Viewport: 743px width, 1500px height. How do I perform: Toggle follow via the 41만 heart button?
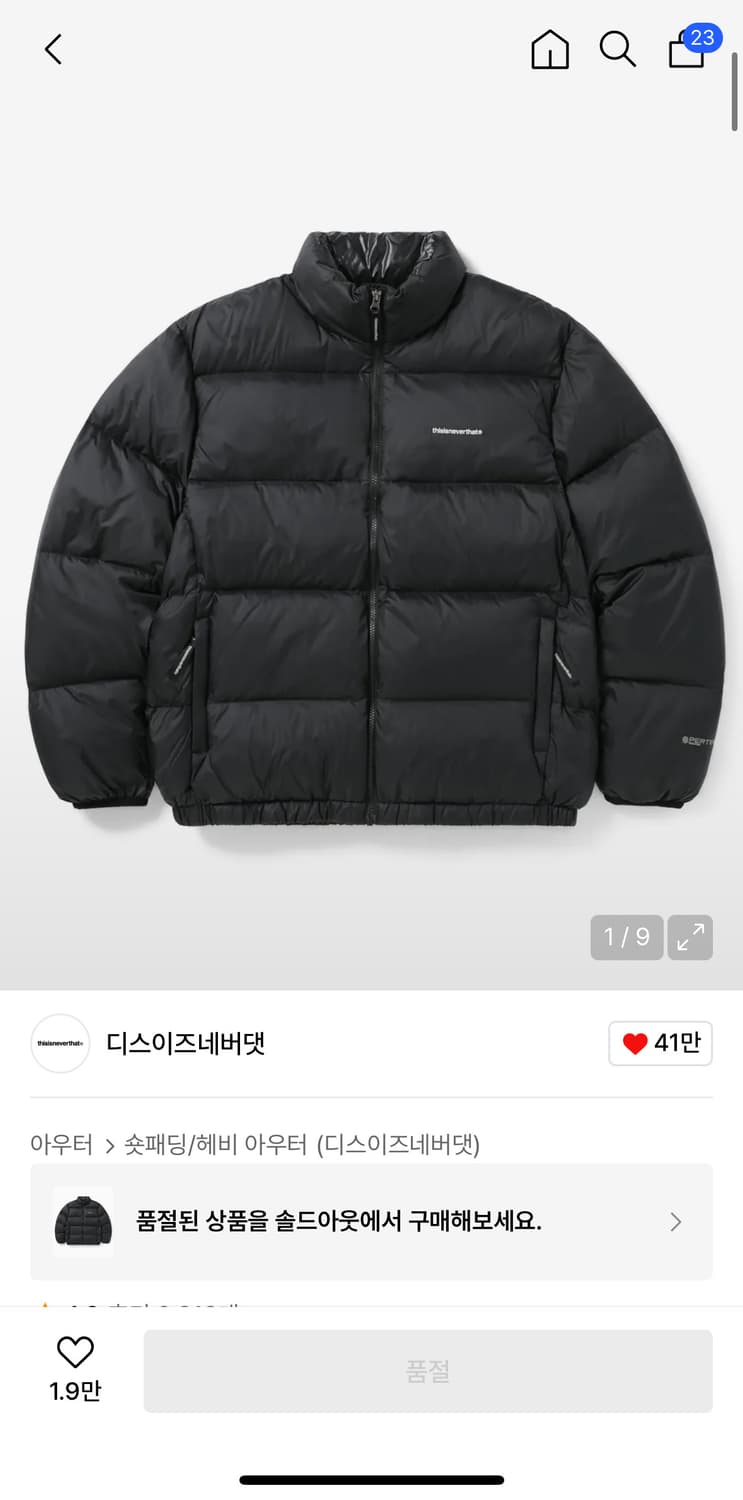(660, 1043)
